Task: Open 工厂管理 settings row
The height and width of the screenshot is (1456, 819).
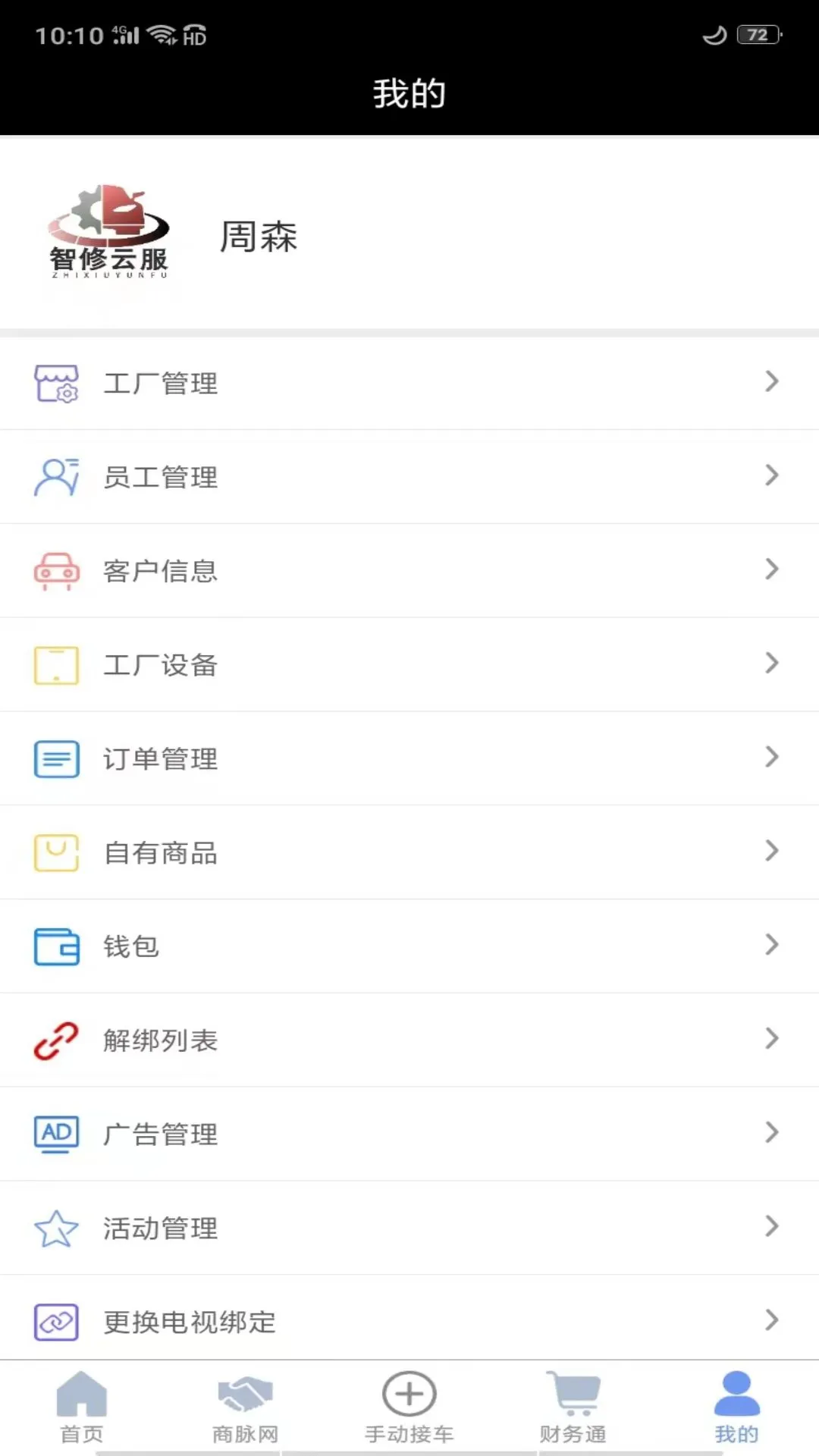Action: coord(409,383)
